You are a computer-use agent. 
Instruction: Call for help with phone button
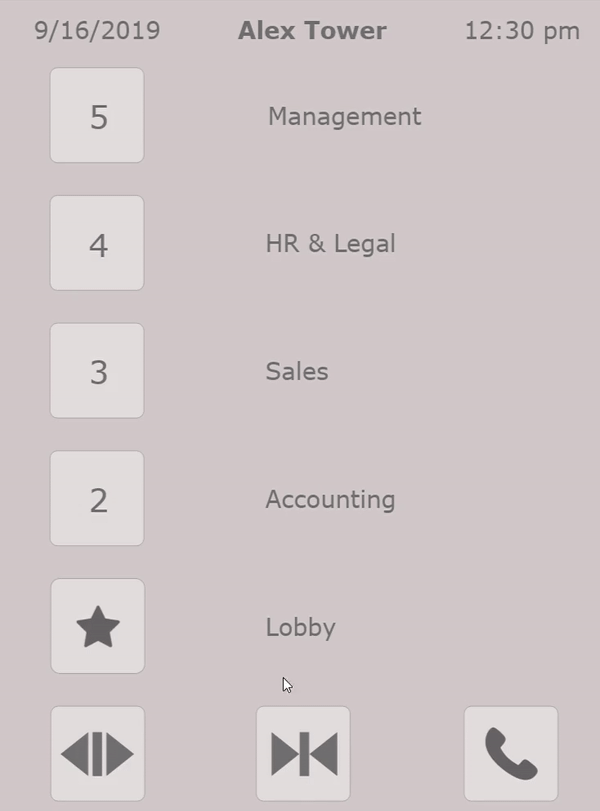click(x=510, y=754)
